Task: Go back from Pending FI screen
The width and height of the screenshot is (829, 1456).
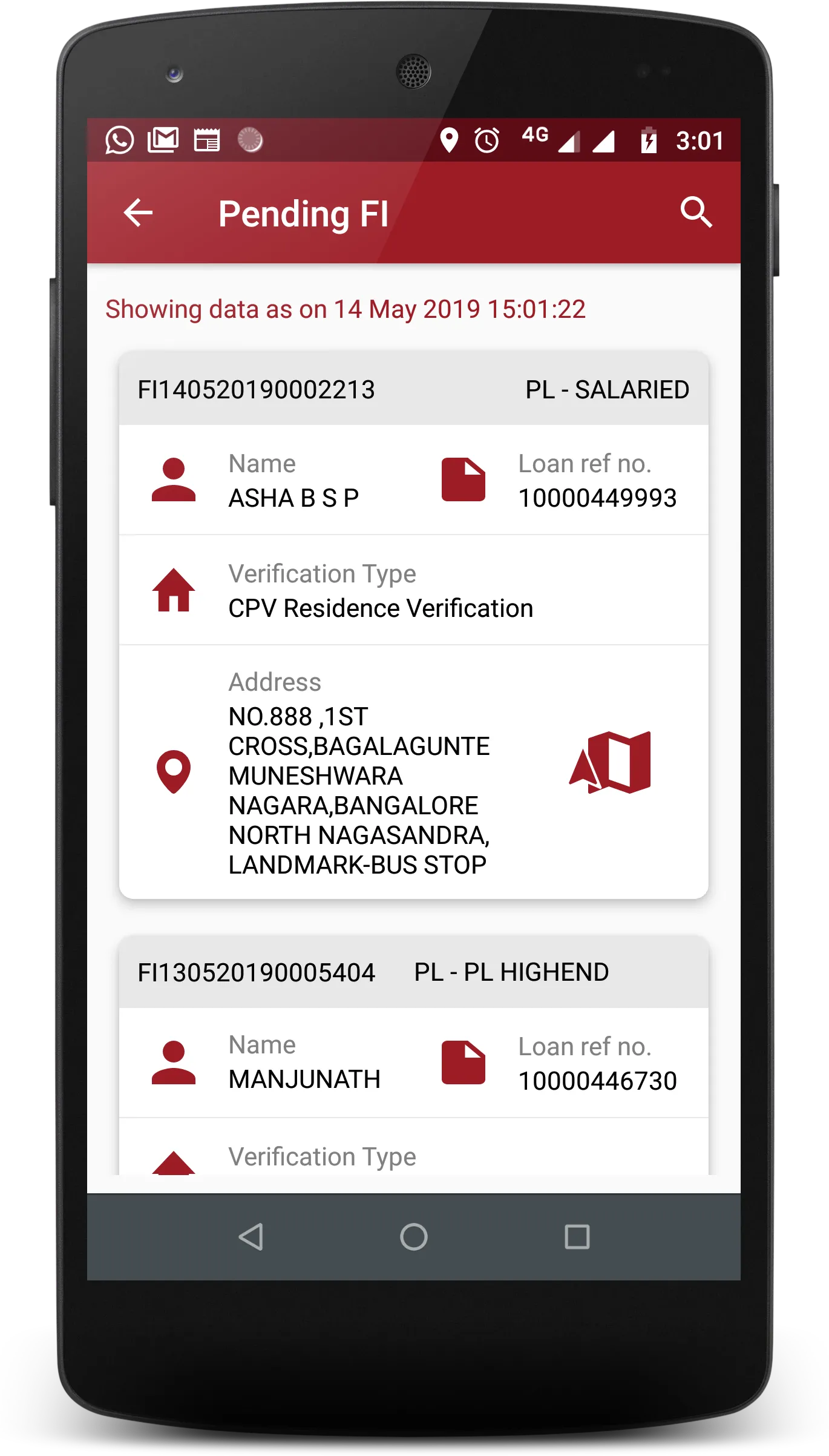Action: 138,213
